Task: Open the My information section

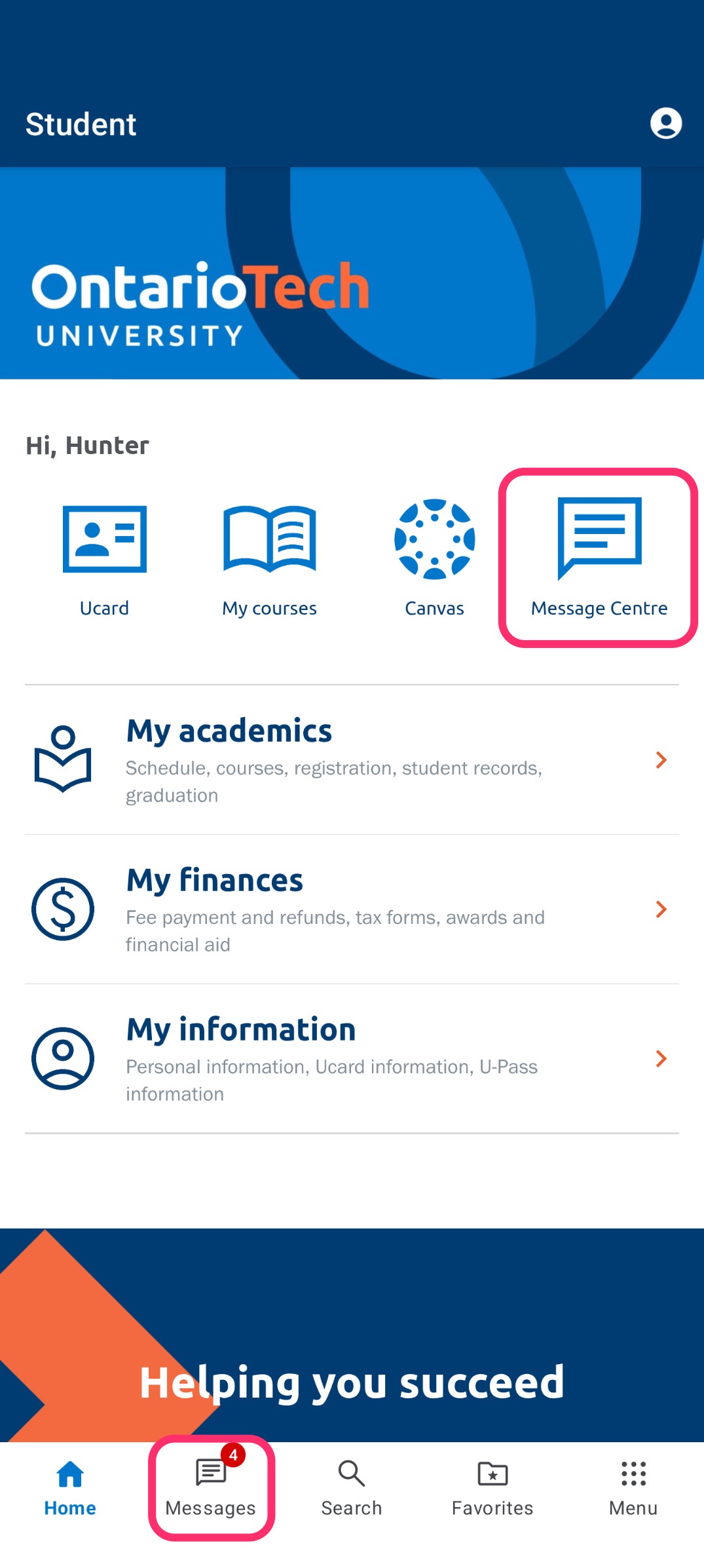Action: click(352, 1059)
